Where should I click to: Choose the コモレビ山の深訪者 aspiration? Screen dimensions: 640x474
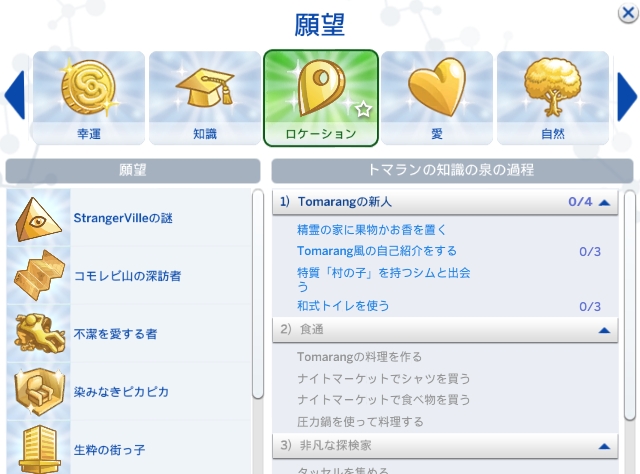tap(130, 275)
